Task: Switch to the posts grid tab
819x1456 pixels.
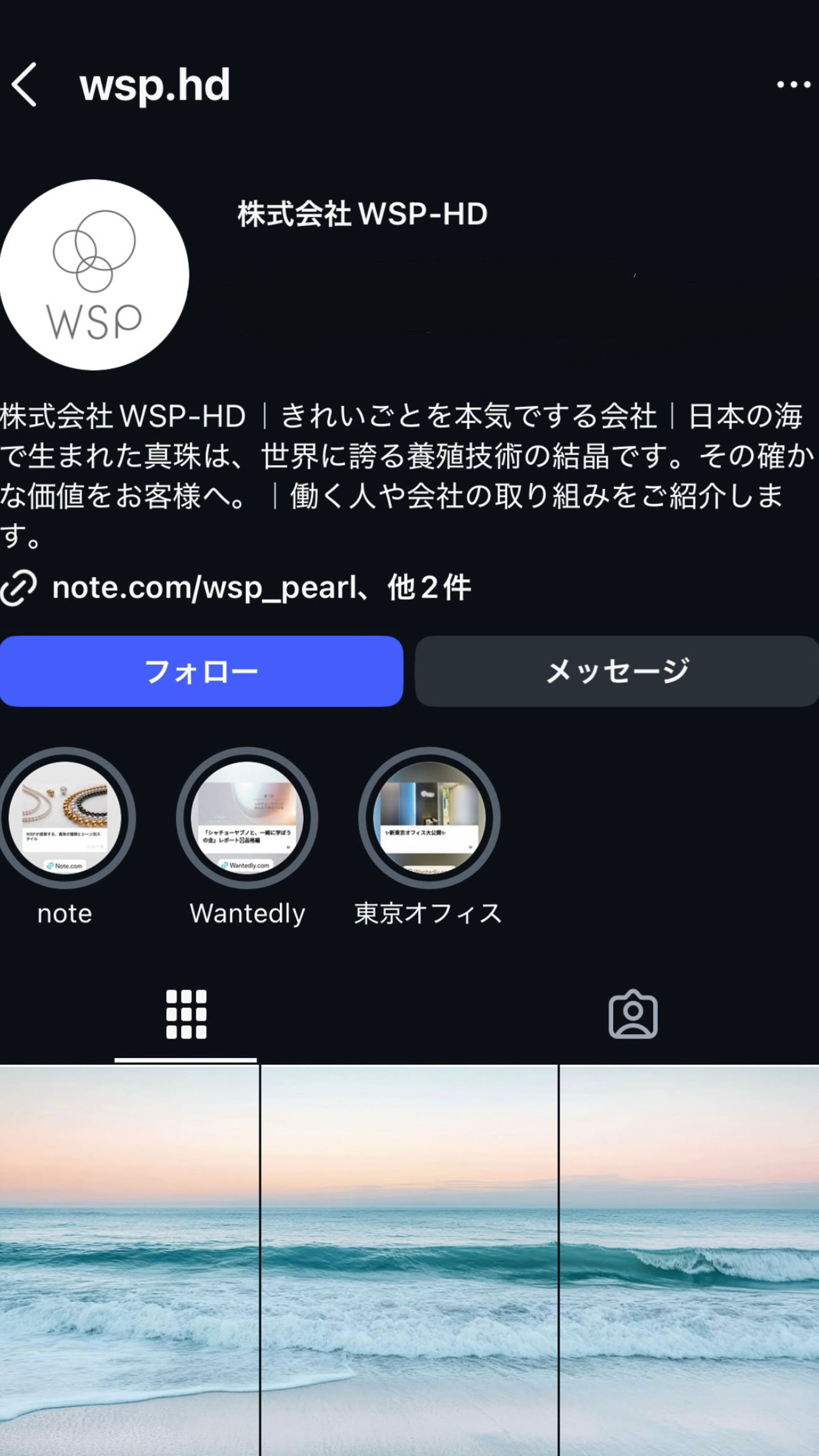Action: tap(186, 1015)
